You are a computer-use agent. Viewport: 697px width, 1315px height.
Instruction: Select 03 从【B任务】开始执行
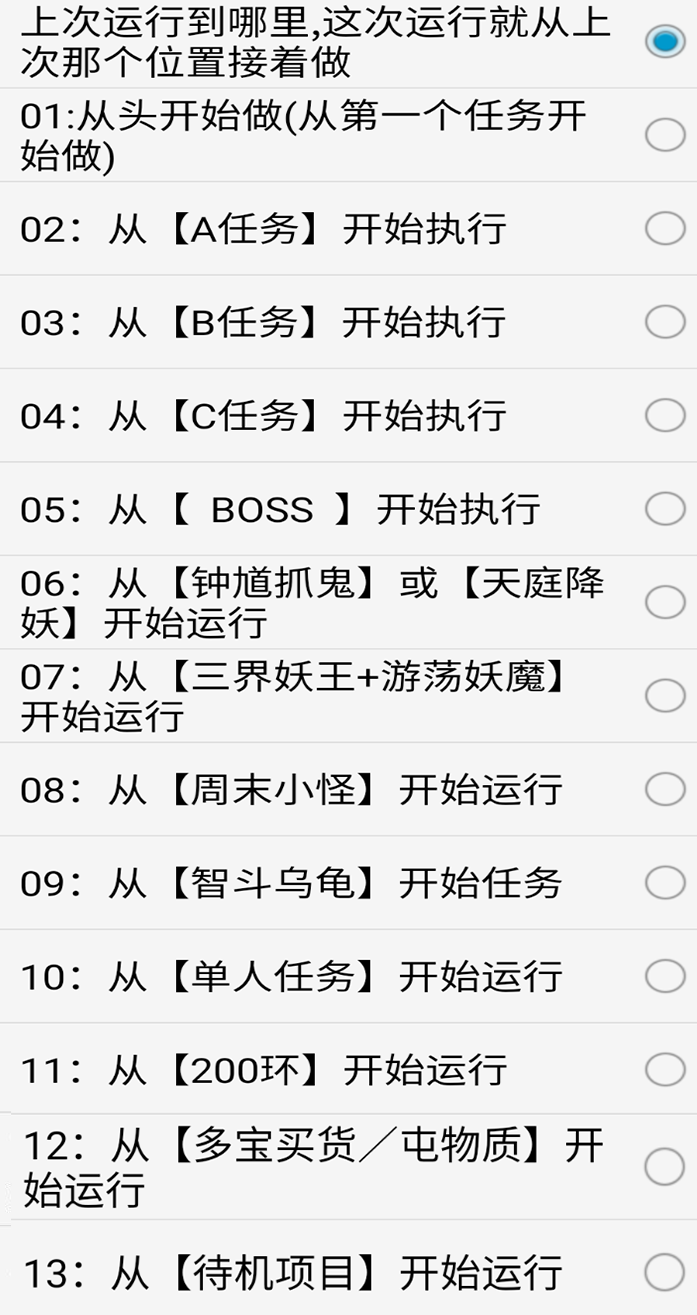[665, 322]
